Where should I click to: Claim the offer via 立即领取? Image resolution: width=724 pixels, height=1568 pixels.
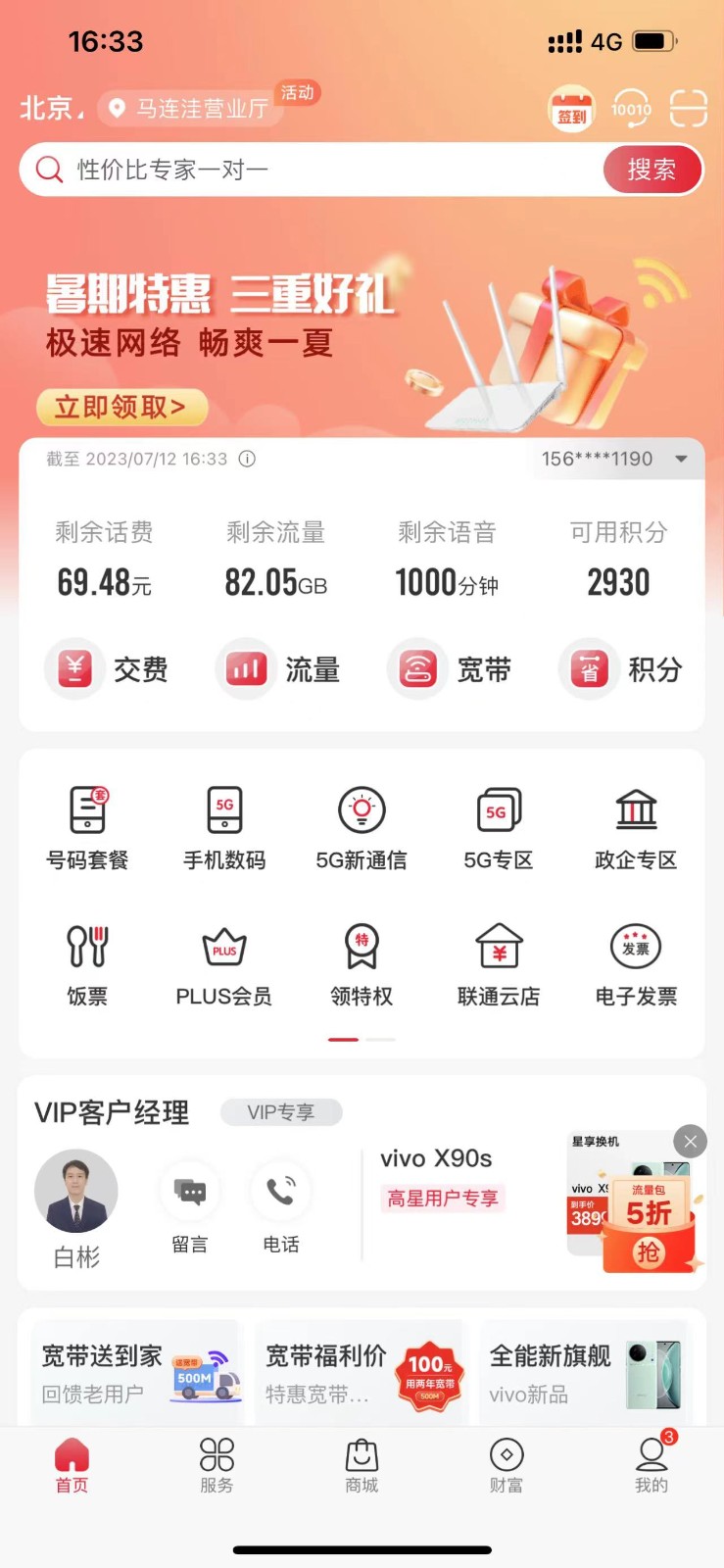pos(121,407)
